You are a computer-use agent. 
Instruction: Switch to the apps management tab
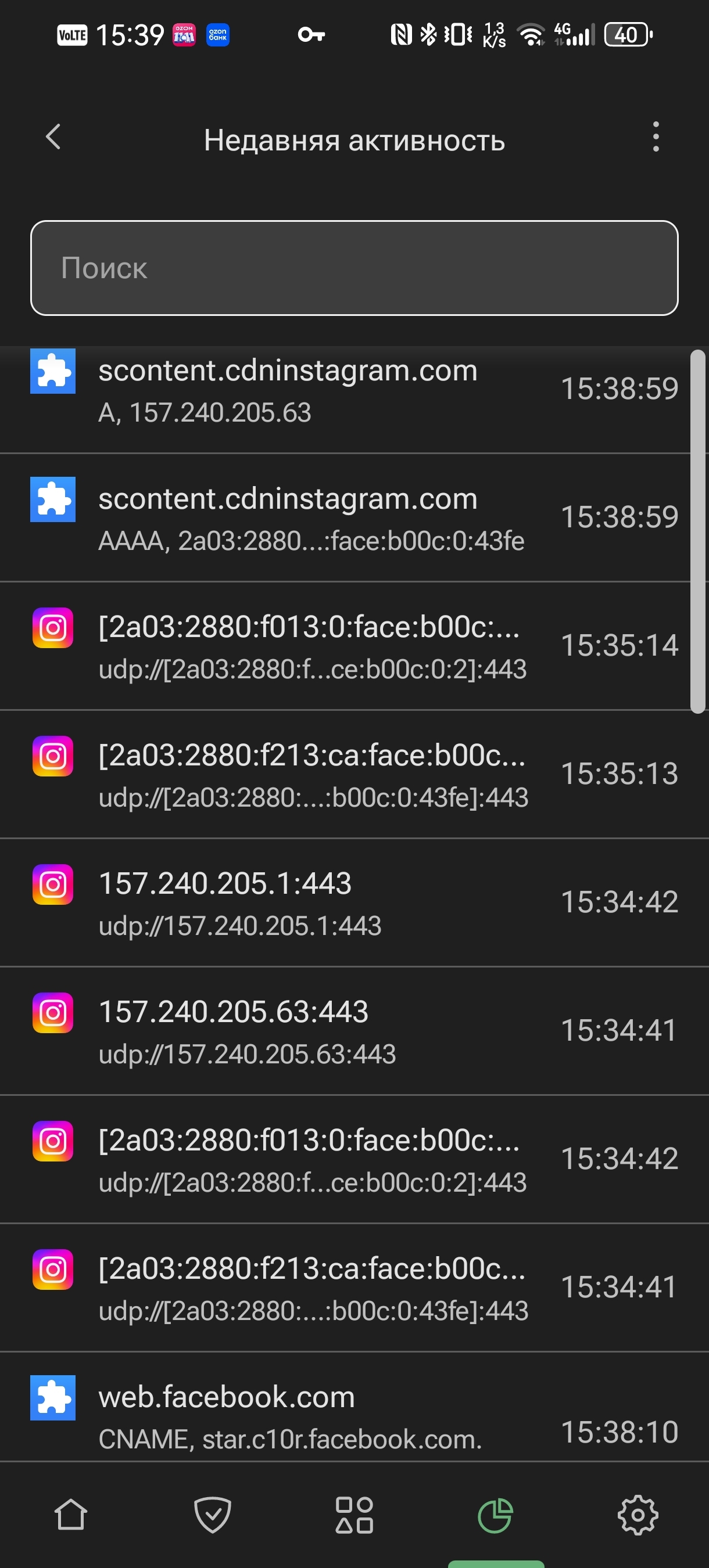[354, 1515]
